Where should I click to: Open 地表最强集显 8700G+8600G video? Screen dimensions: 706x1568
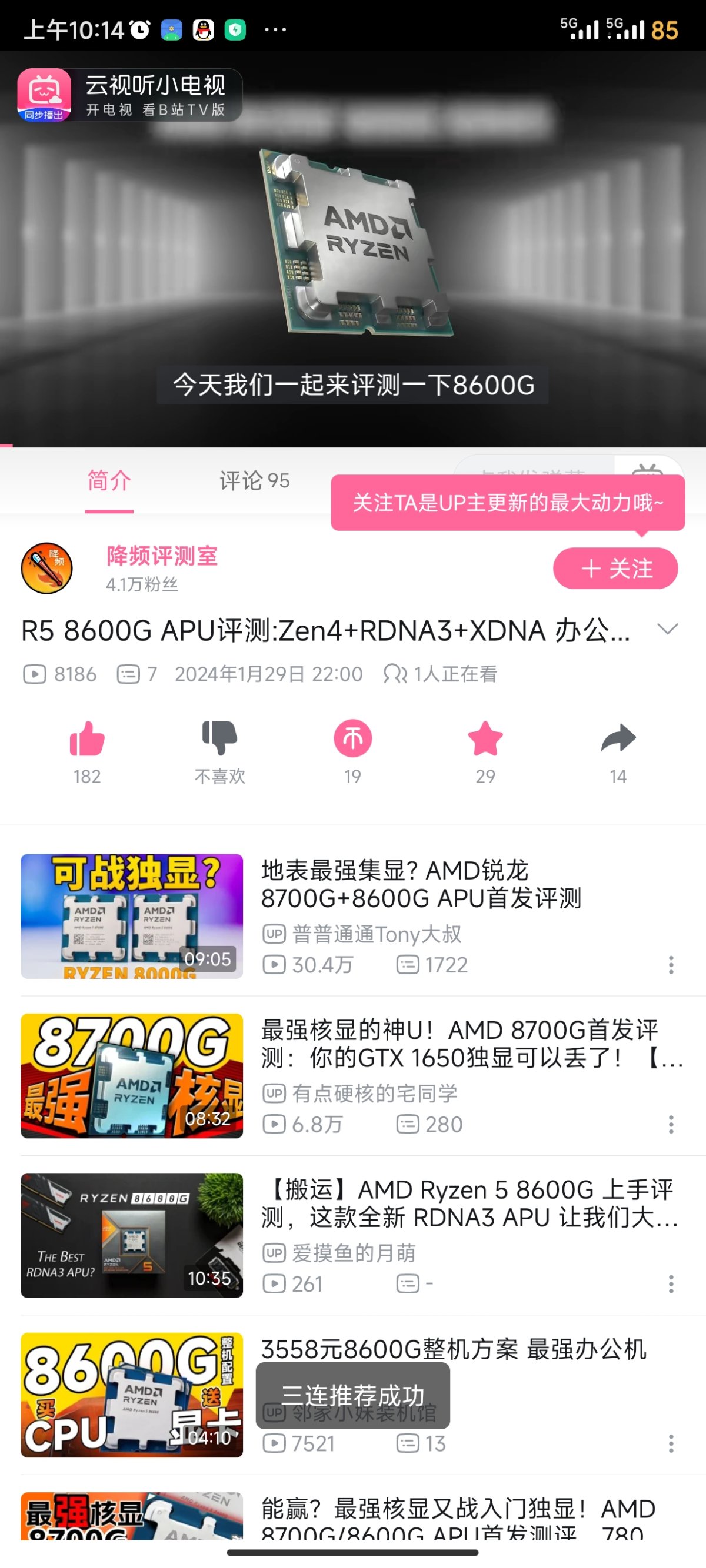tap(352, 916)
